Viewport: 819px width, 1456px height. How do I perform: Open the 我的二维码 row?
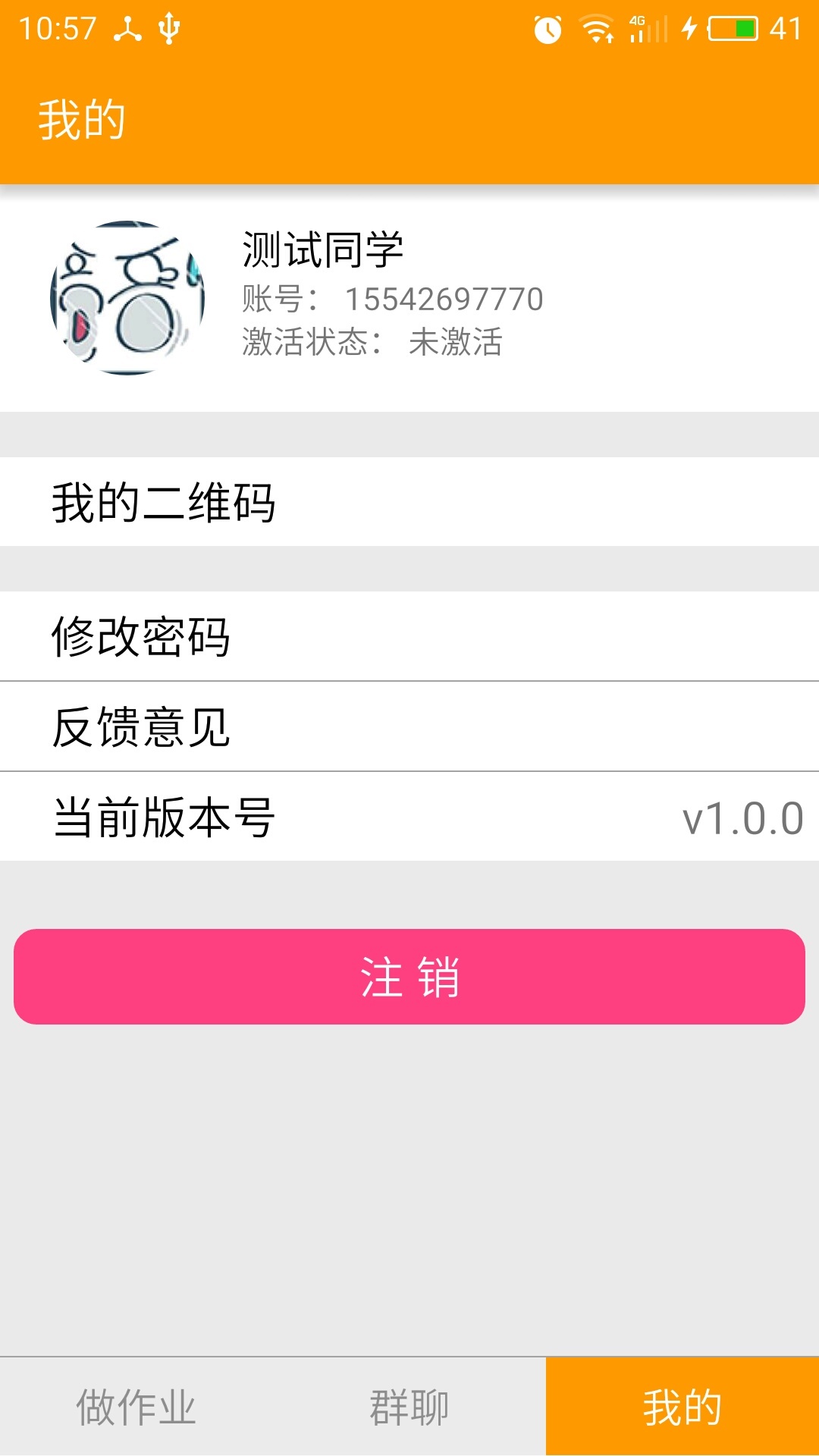[409, 502]
